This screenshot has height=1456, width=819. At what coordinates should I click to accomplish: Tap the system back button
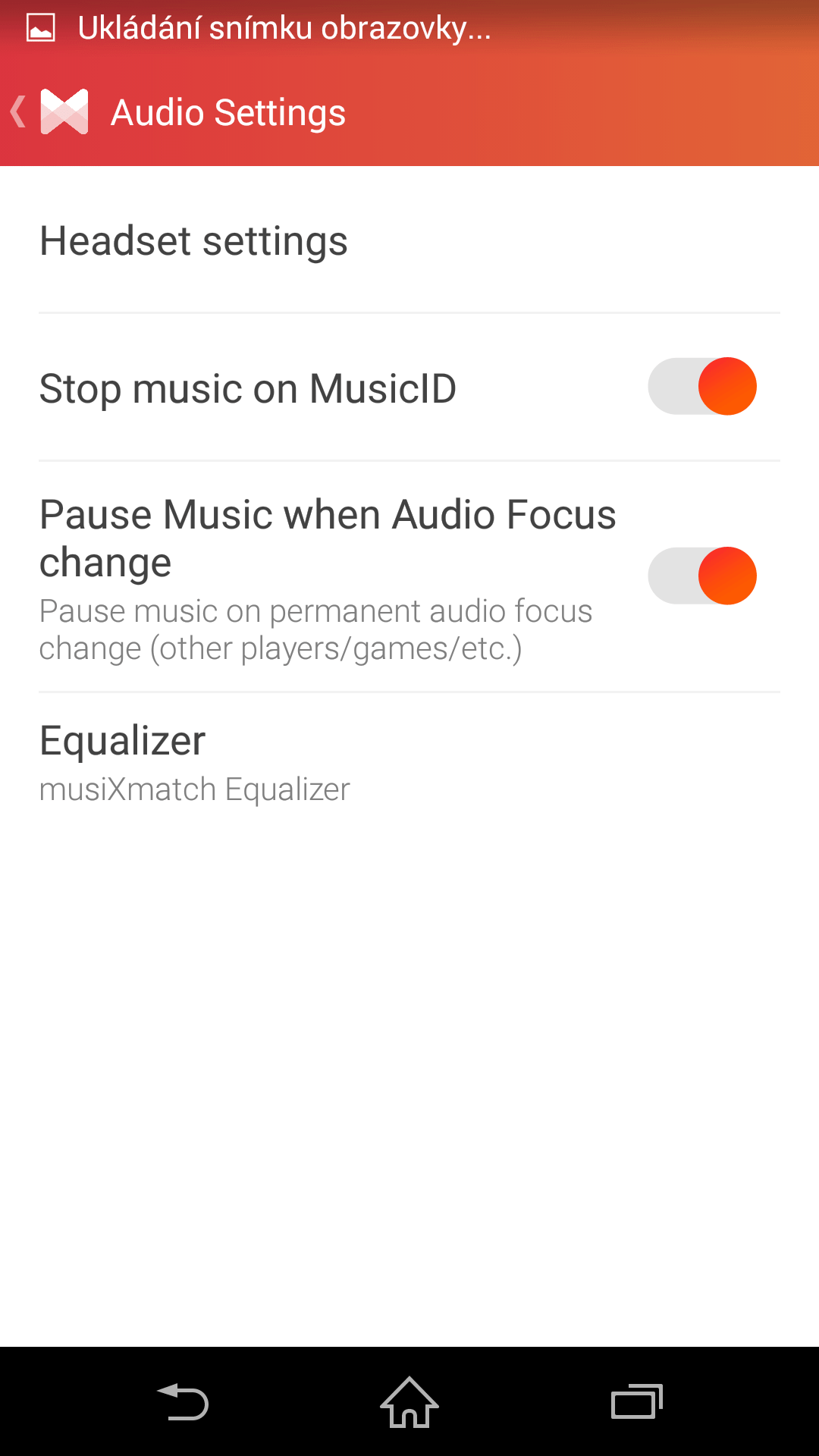coord(182,1401)
